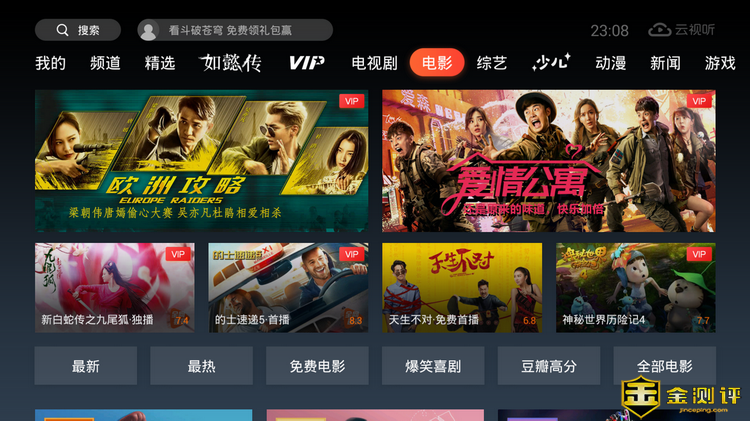Open the 爱情公寓 movie banner

[x=548, y=160]
